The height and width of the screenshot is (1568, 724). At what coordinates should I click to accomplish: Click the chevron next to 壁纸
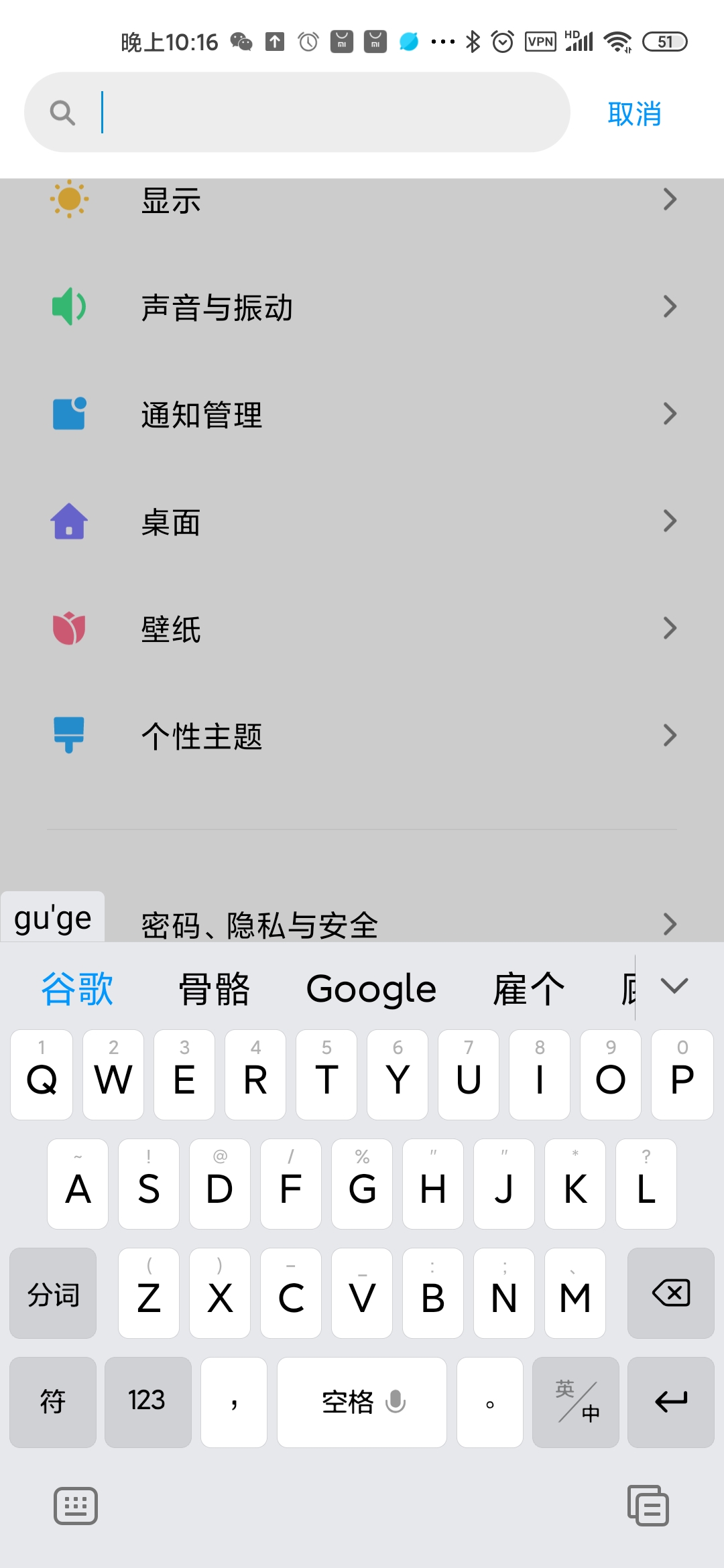[670, 628]
